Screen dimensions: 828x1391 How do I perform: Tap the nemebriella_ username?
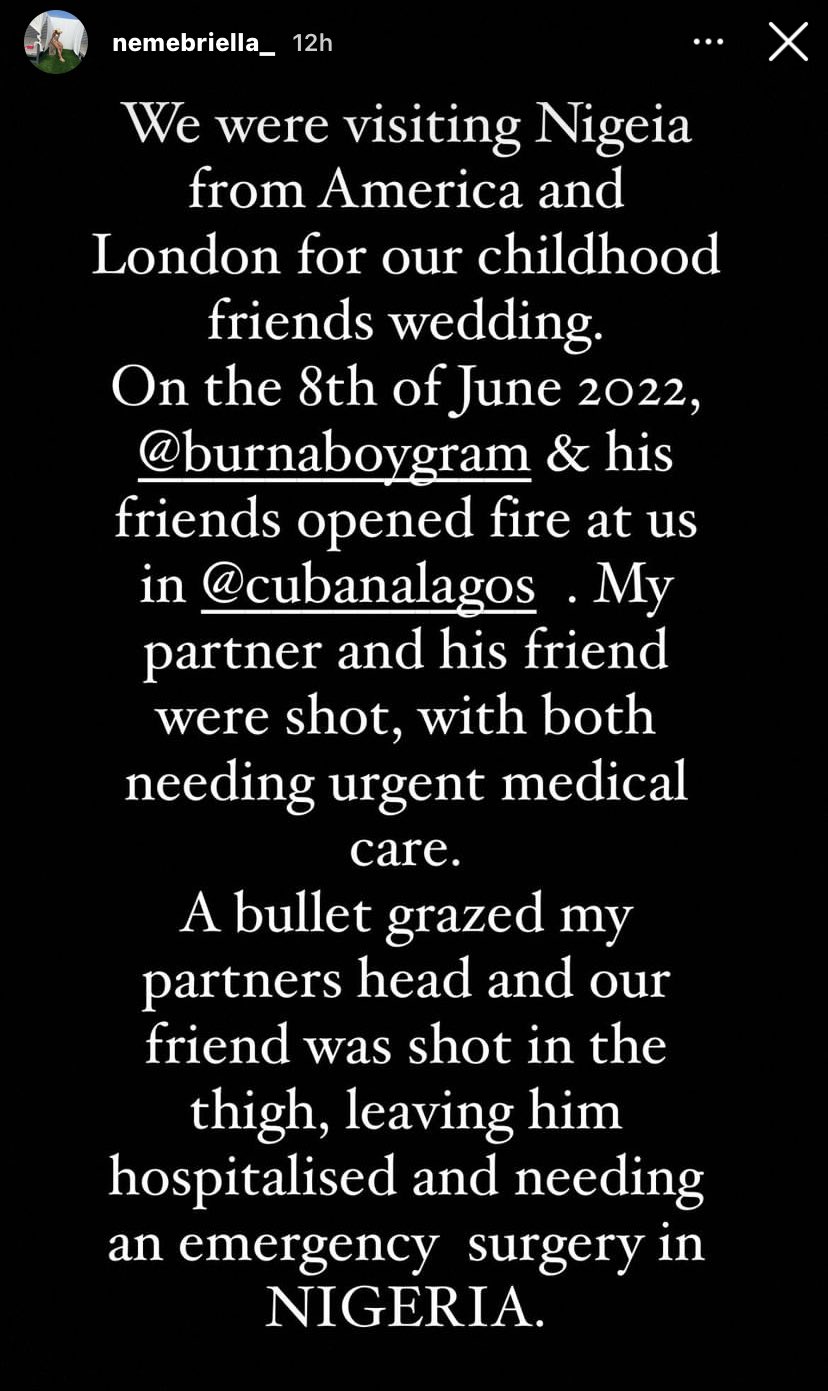193,43
